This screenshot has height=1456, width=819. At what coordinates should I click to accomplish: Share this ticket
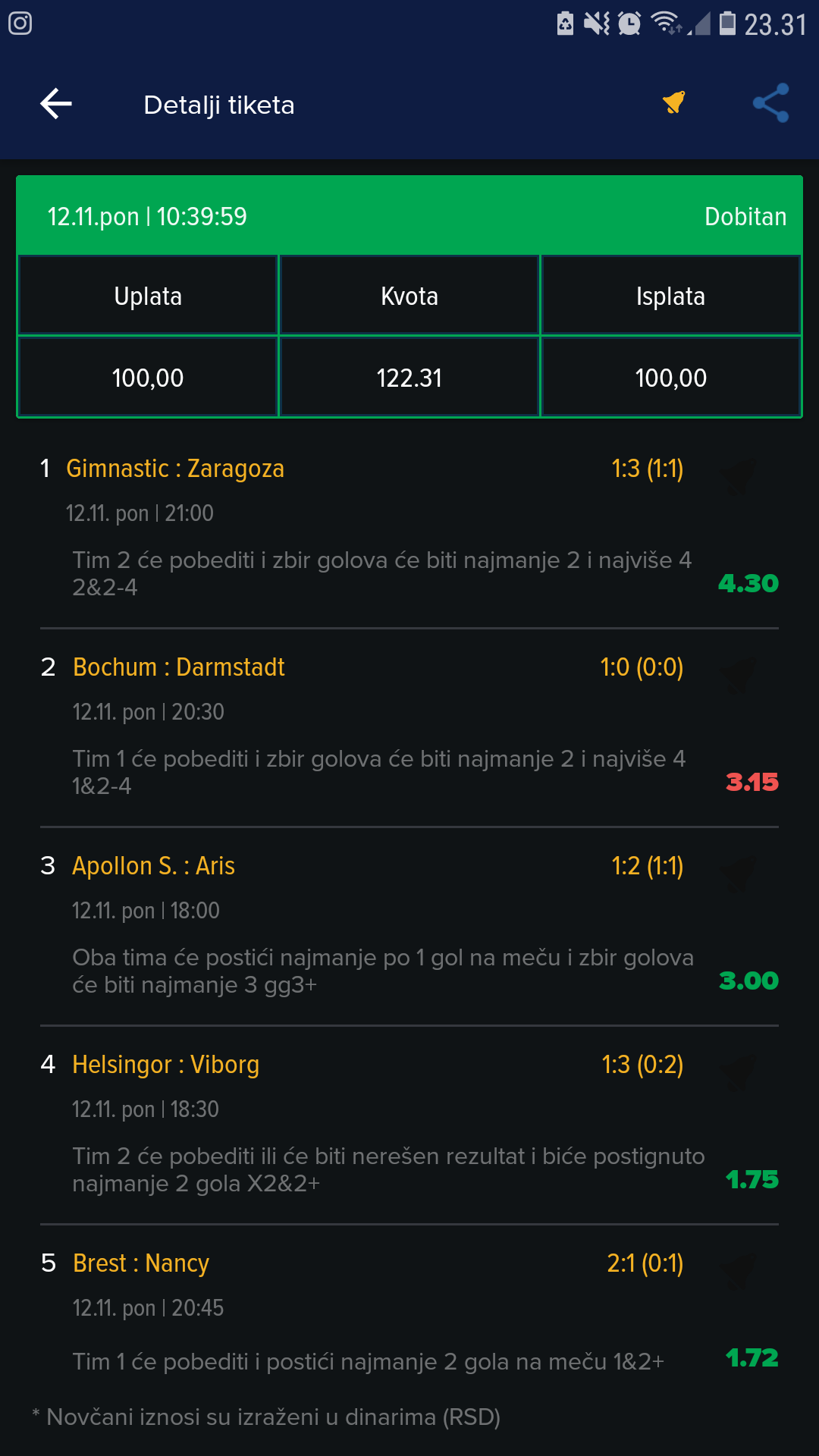click(770, 102)
